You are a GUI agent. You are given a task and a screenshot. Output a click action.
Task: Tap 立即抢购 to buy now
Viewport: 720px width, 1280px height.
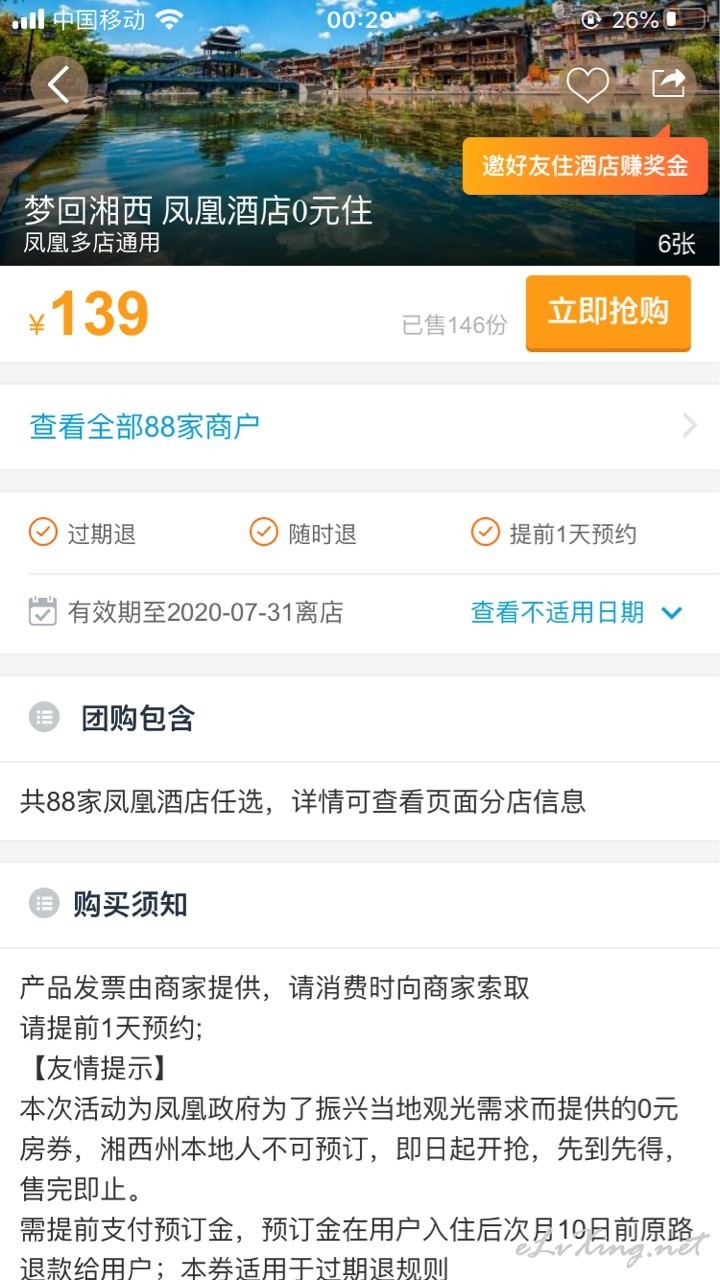[x=608, y=313]
